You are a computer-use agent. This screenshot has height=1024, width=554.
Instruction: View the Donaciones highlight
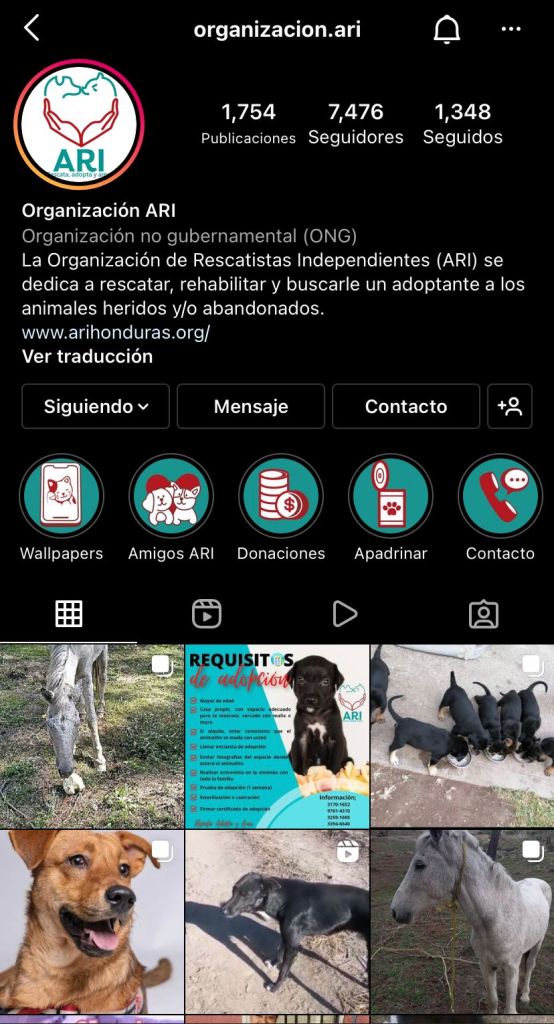pos(281,496)
